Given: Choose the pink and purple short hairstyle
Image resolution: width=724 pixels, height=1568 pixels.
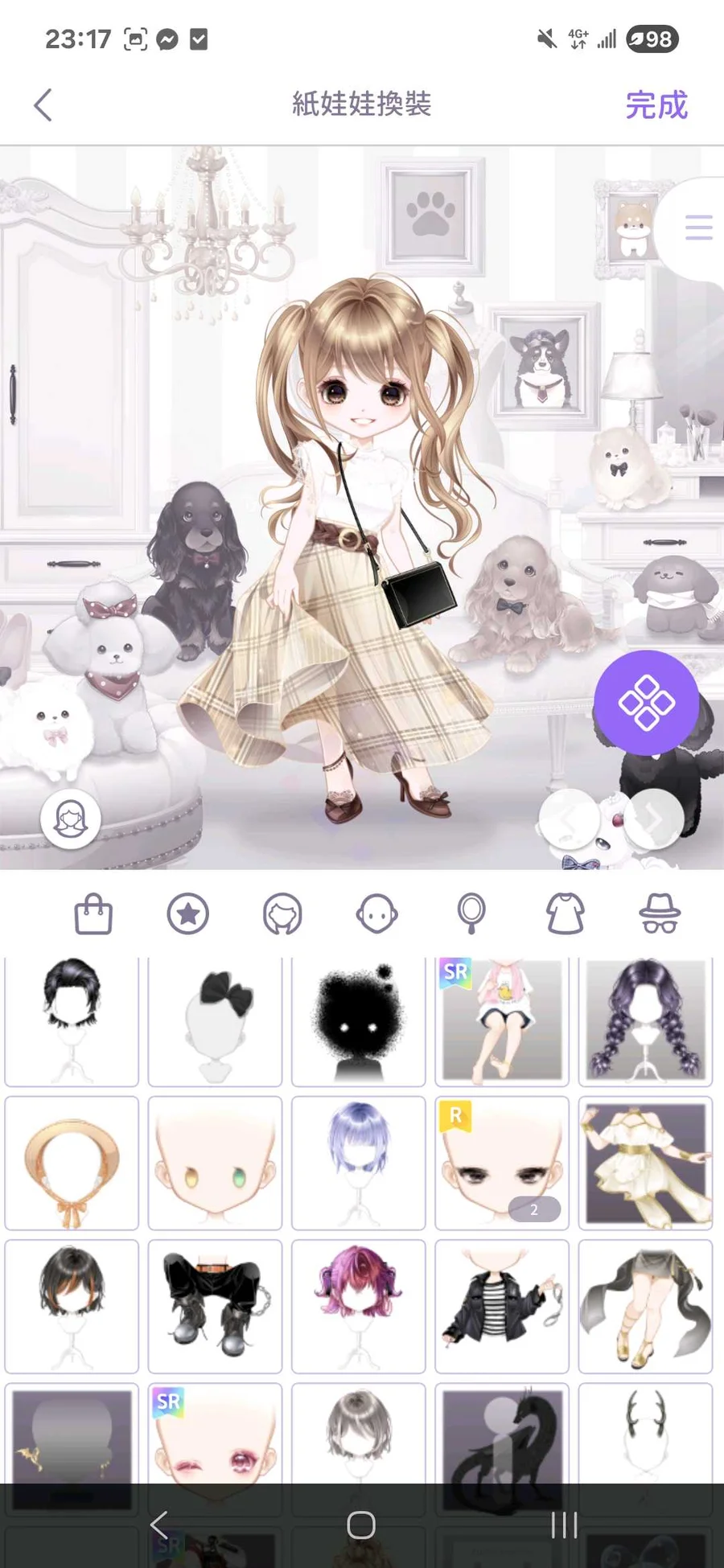Looking at the screenshot, I should [x=359, y=1306].
